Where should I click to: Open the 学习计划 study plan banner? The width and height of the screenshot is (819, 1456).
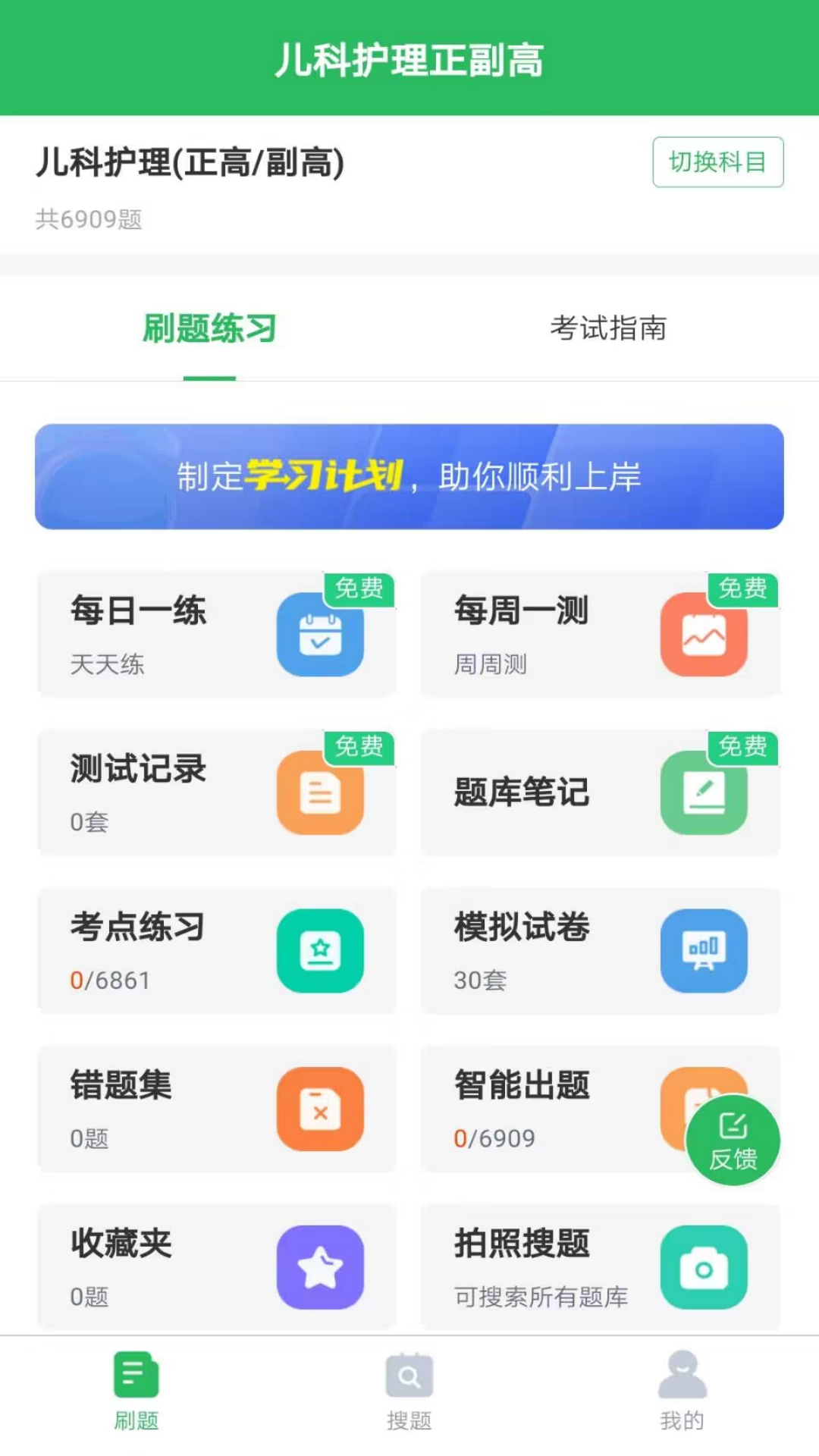(409, 477)
